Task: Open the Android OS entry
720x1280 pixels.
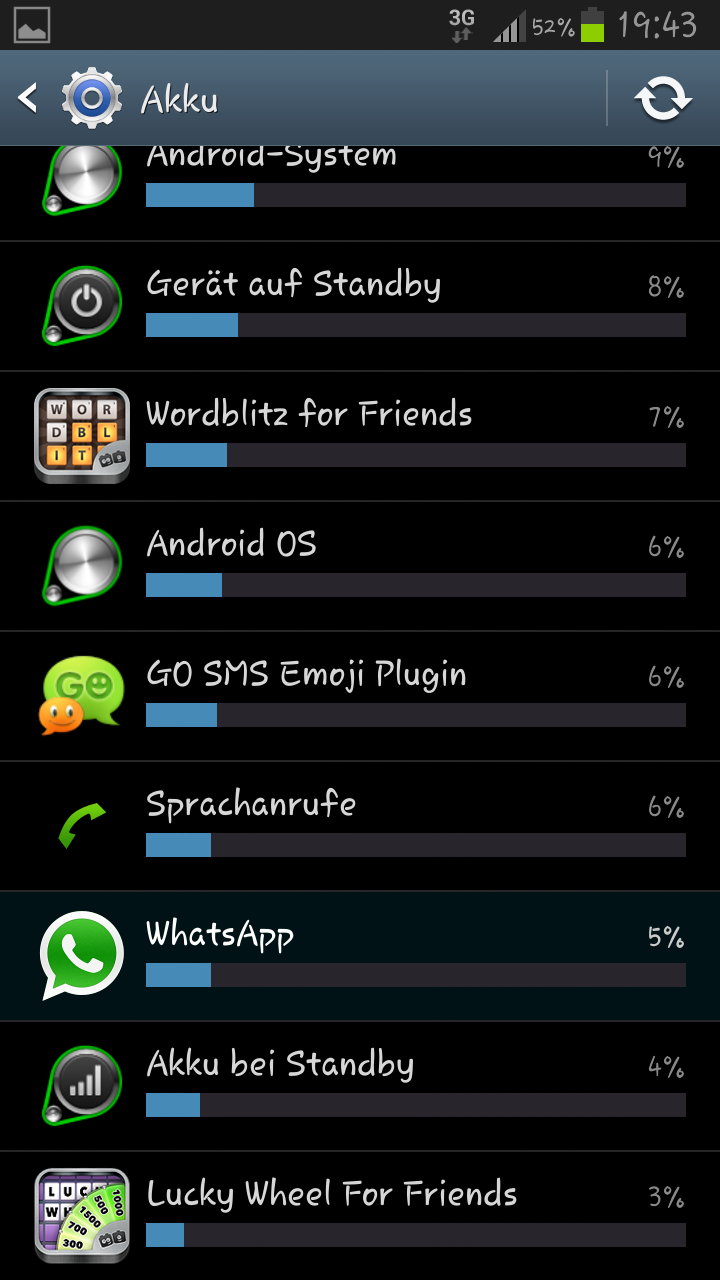Action: tap(360, 566)
